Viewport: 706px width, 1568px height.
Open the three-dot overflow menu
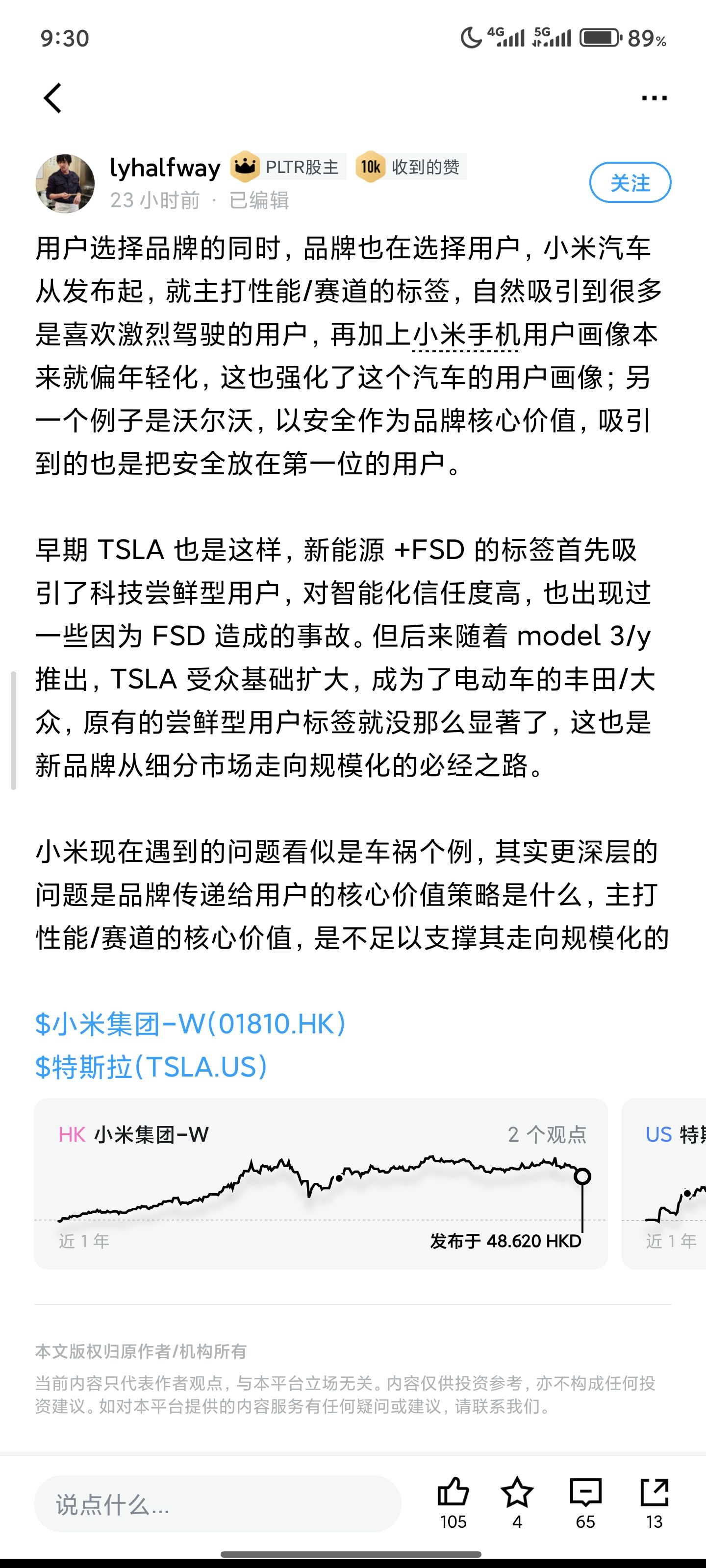654,98
